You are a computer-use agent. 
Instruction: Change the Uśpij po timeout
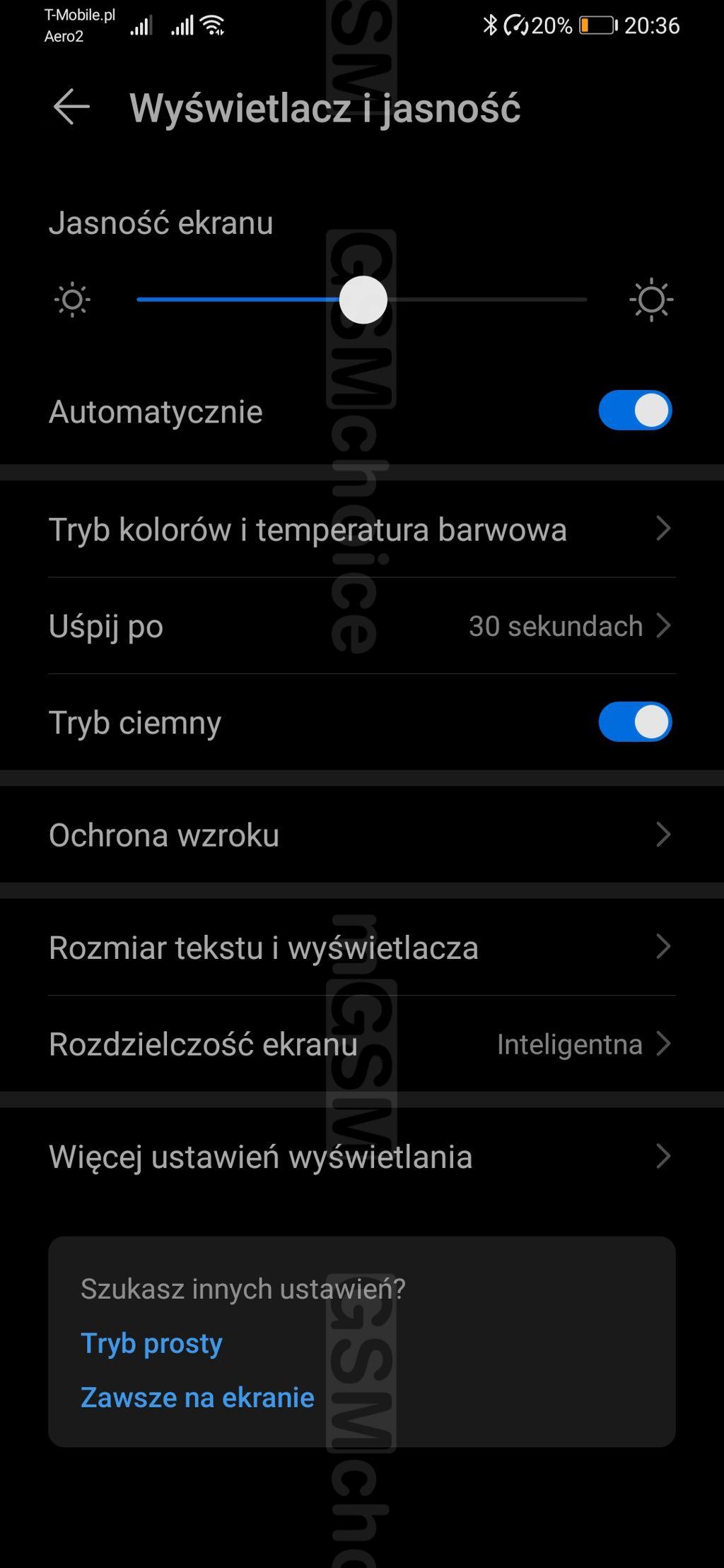click(361, 626)
